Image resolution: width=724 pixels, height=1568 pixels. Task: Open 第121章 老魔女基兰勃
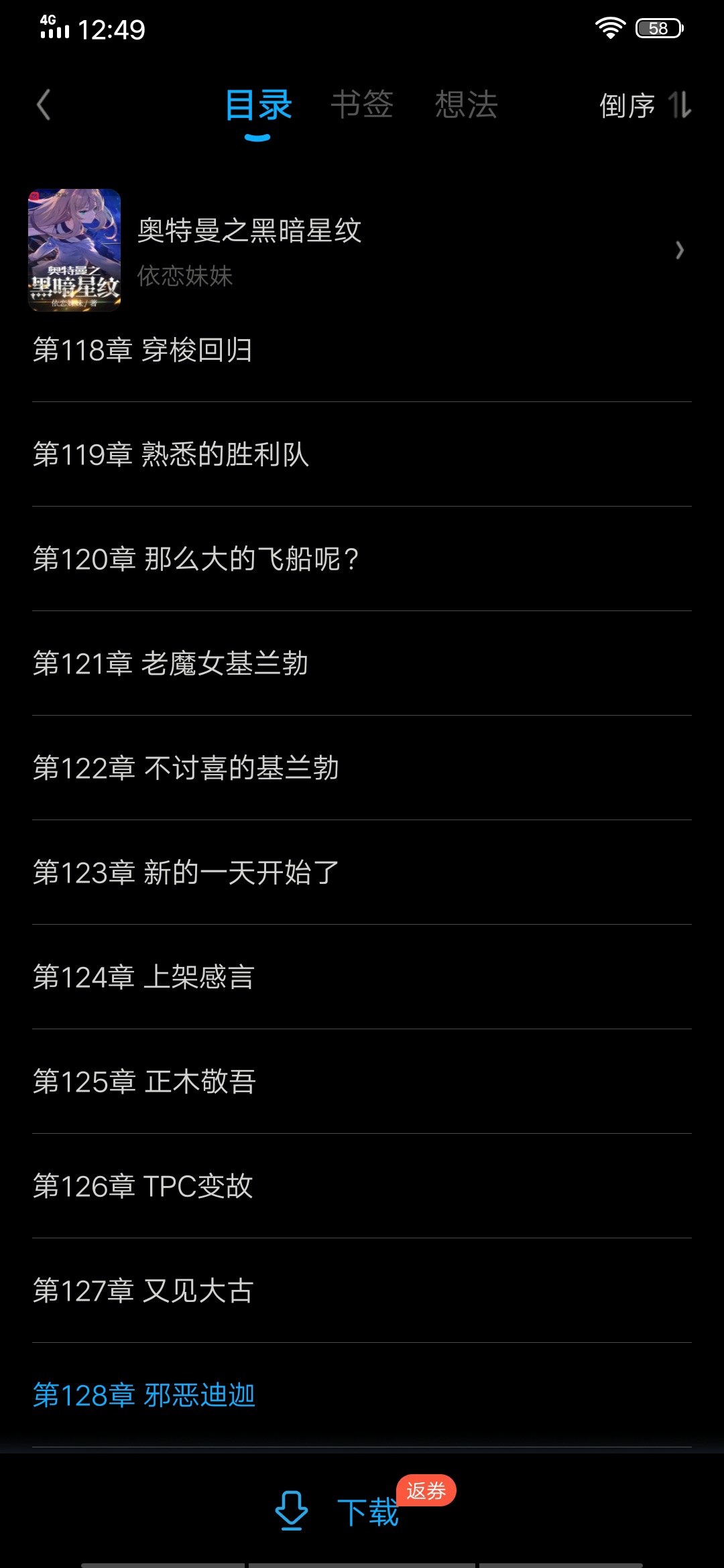[x=170, y=664]
